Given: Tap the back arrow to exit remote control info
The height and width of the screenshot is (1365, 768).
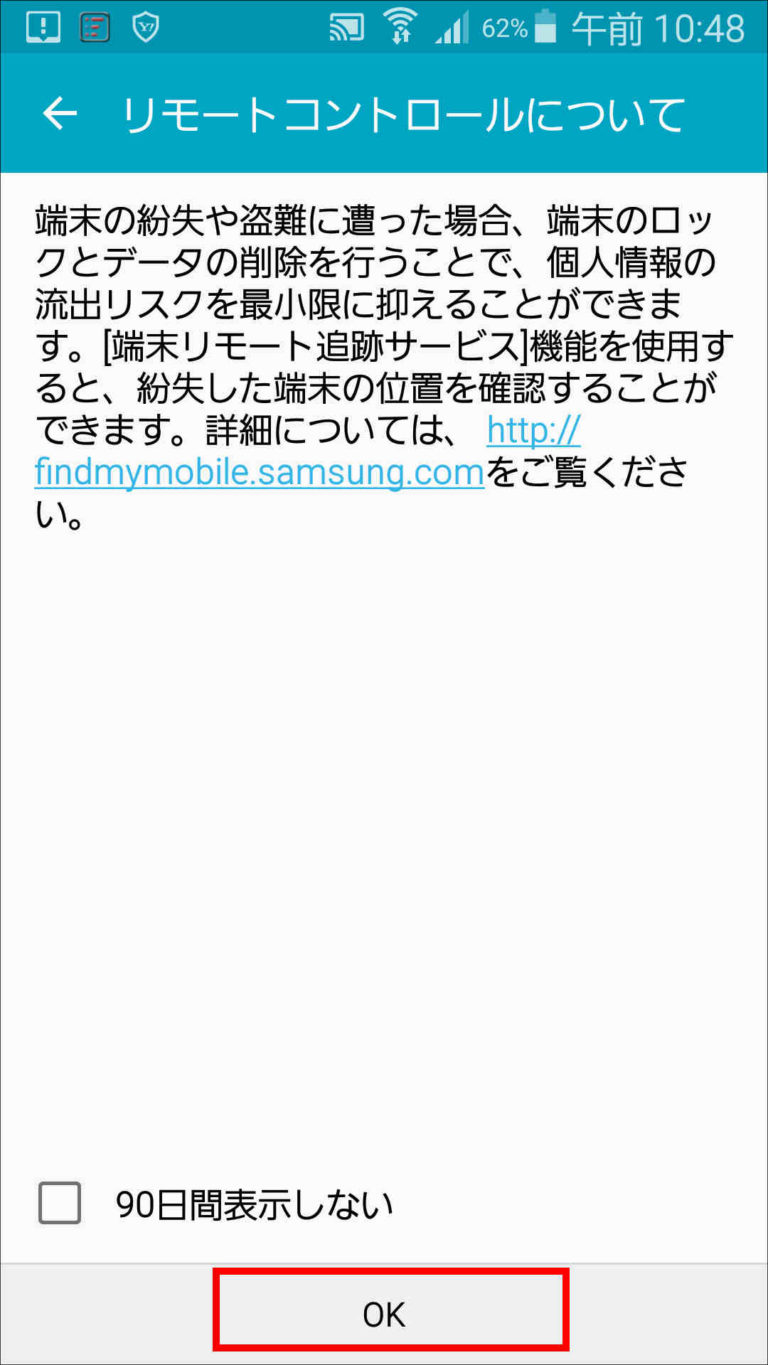Looking at the screenshot, I should click(58, 112).
